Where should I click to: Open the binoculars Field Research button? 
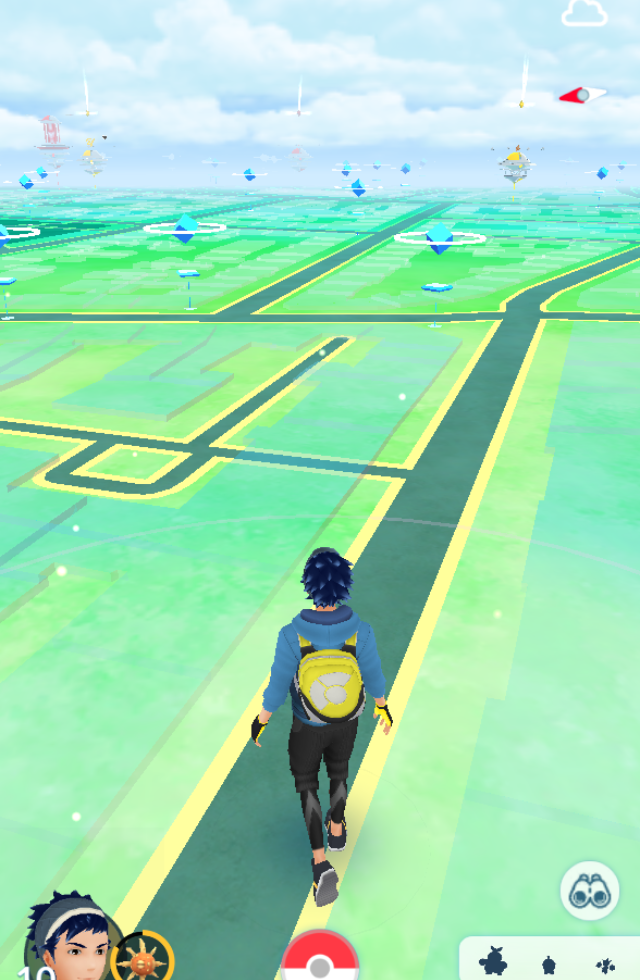(x=589, y=891)
